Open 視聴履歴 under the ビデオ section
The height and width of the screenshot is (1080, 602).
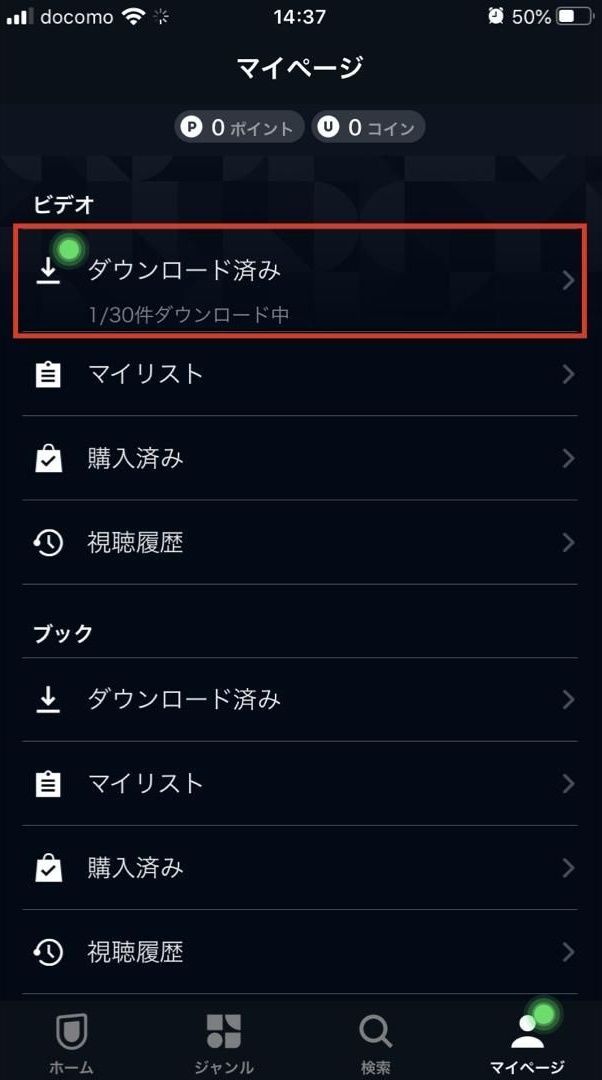pyautogui.click(x=300, y=543)
